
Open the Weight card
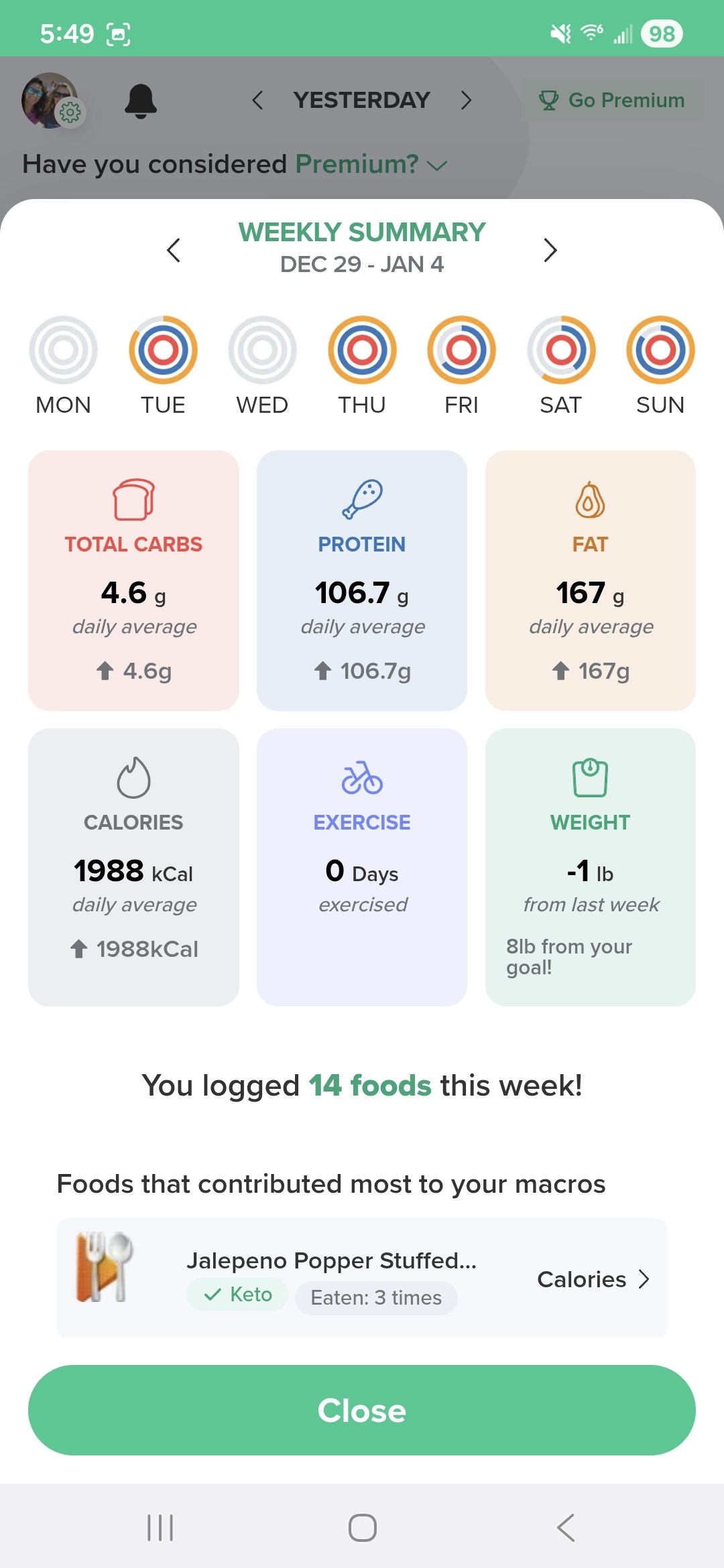click(590, 867)
